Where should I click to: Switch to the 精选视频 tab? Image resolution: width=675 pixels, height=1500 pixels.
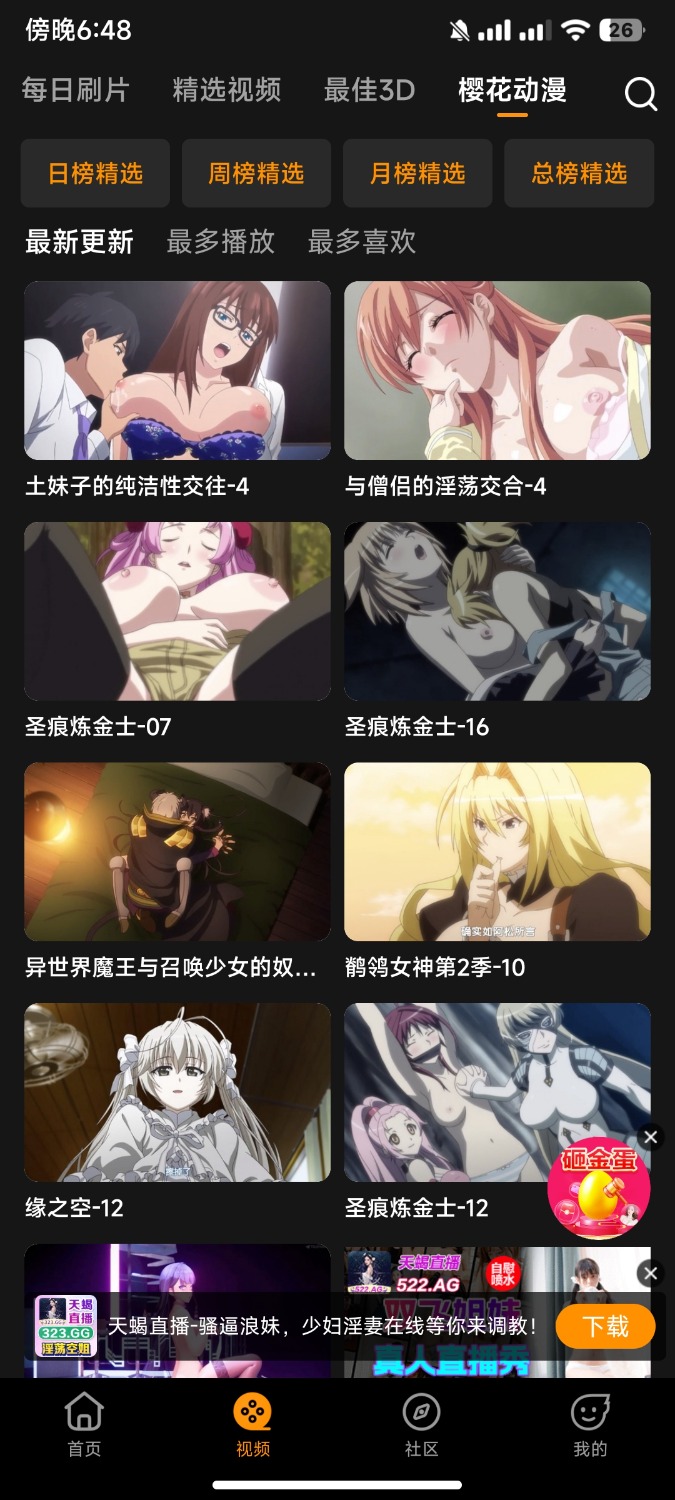(x=226, y=90)
